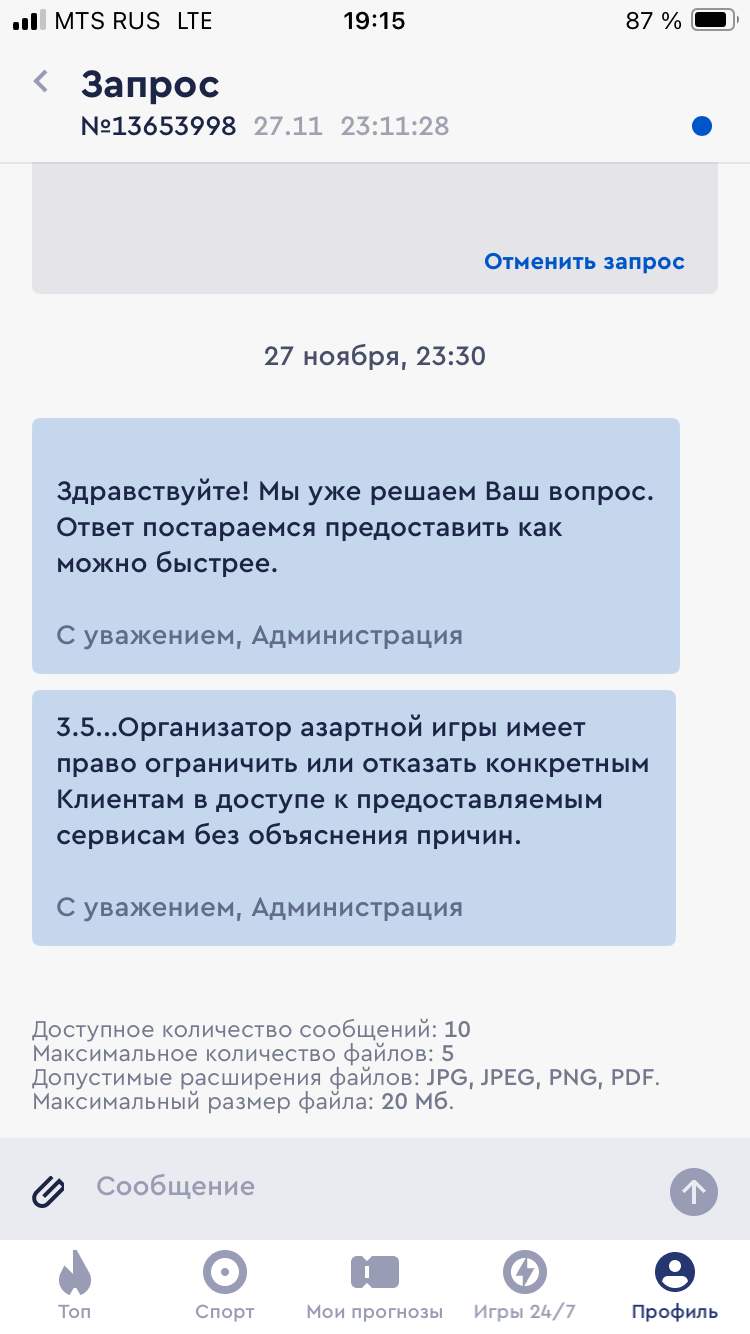Focus the Сообщение input field
The height and width of the screenshot is (1334, 750).
[x=370, y=1187]
